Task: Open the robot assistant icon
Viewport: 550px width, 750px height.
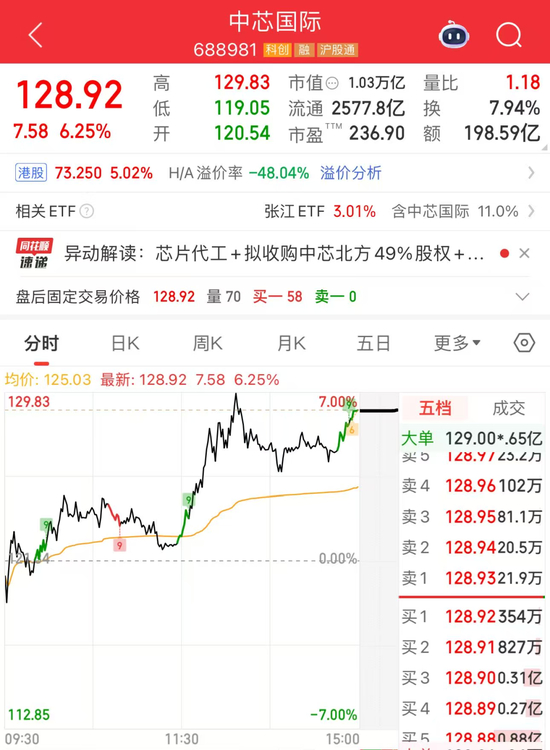Action: tap(454, 34)
